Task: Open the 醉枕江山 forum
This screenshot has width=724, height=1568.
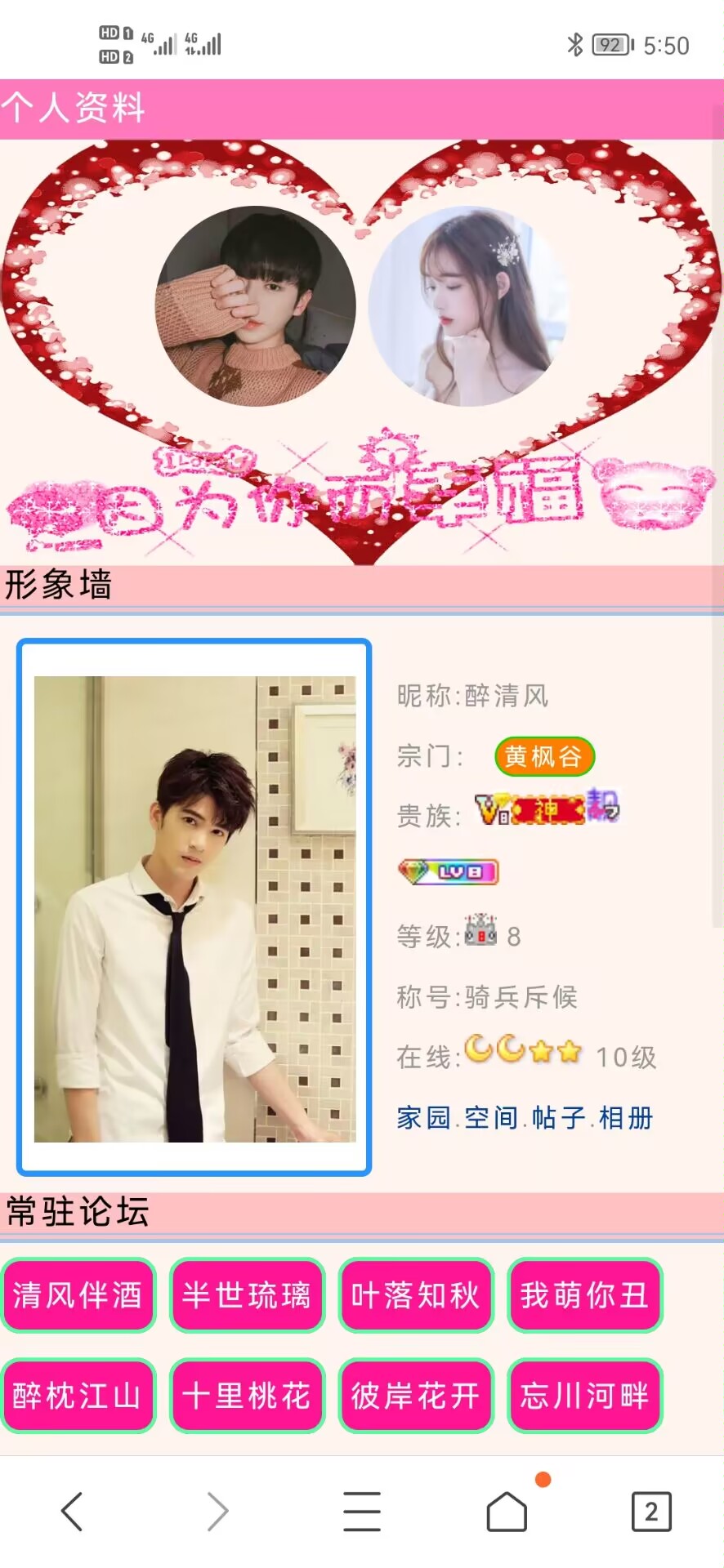Action: (78, 1396)
